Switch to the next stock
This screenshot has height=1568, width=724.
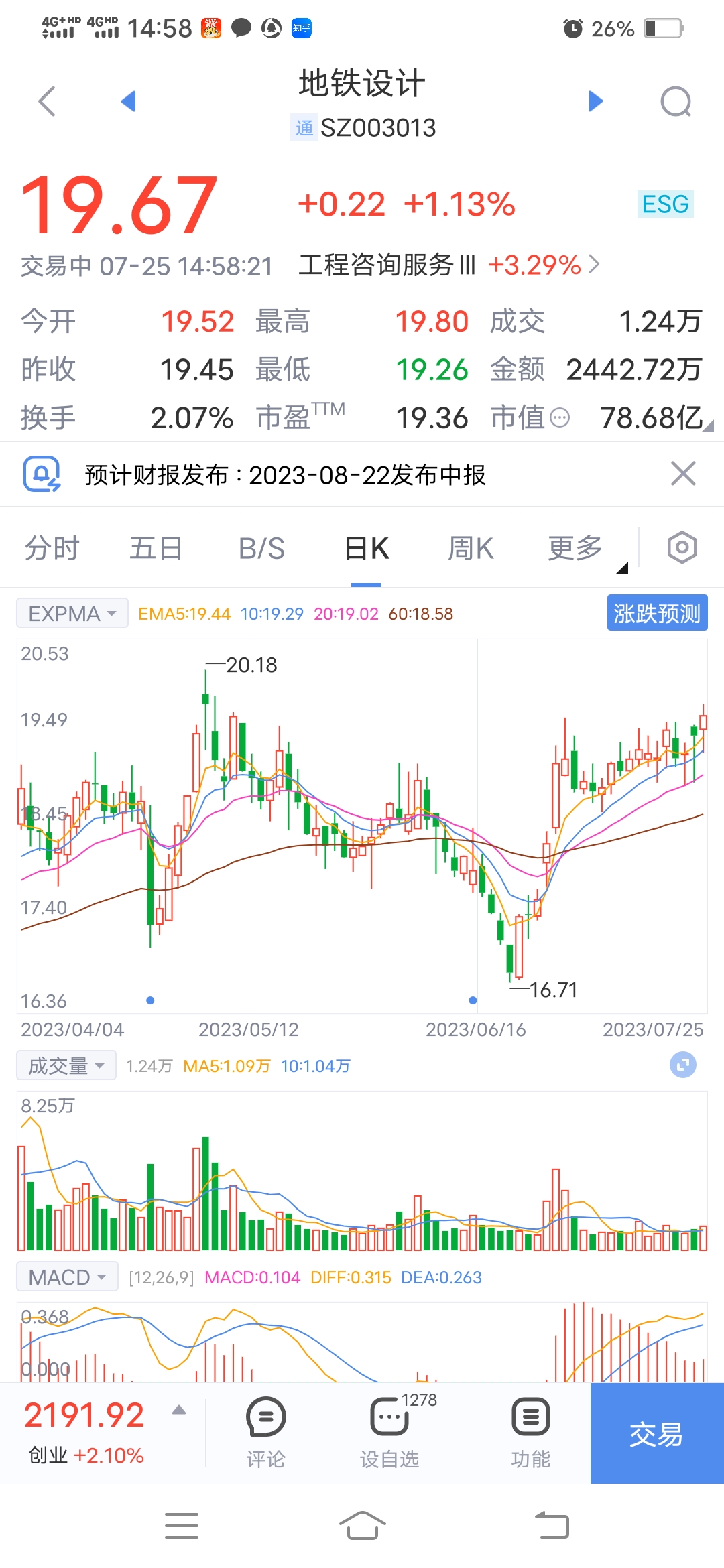click(595, 101)
